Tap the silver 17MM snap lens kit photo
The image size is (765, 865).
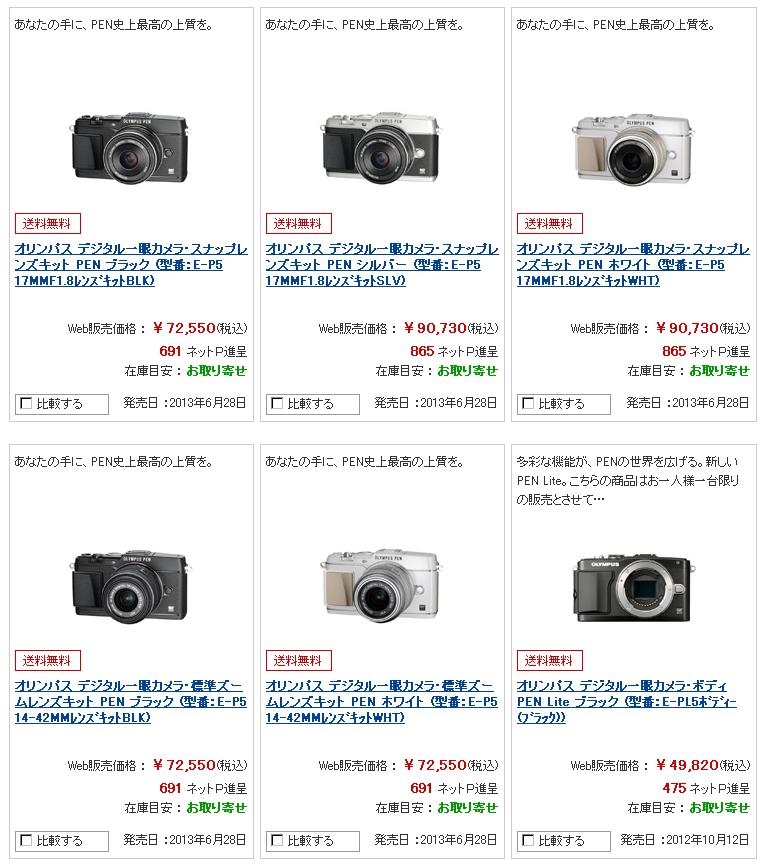381,151
